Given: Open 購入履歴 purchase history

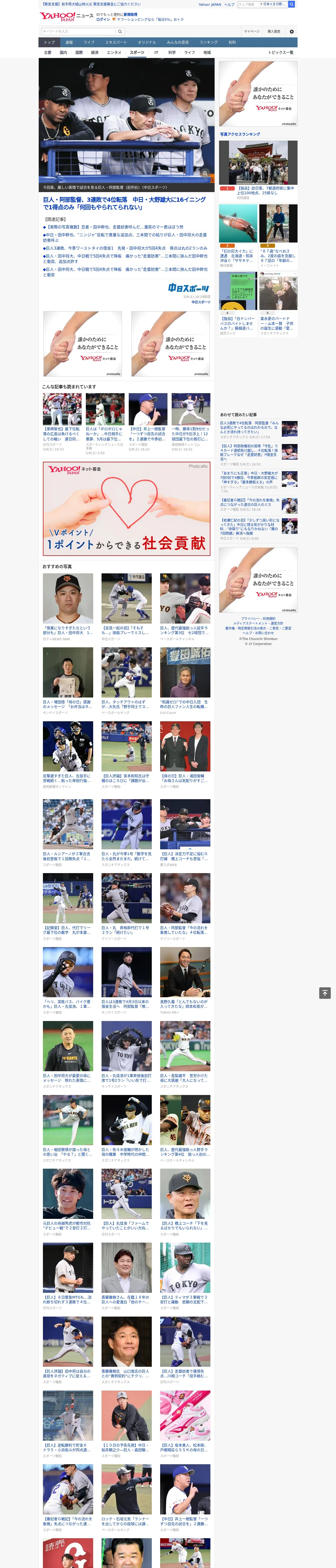Looking at the screenshot, I should click(x=274, y=31).
